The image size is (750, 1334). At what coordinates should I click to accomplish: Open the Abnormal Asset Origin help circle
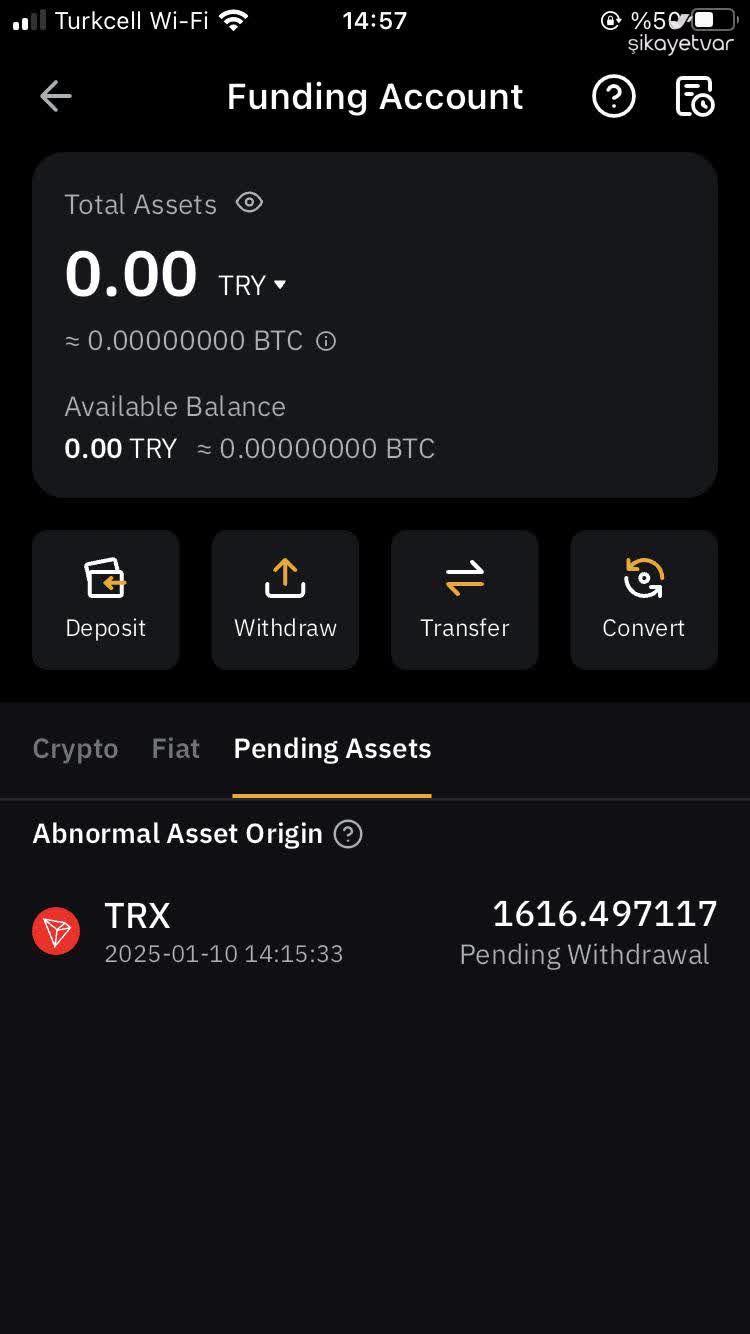point(347,833)
